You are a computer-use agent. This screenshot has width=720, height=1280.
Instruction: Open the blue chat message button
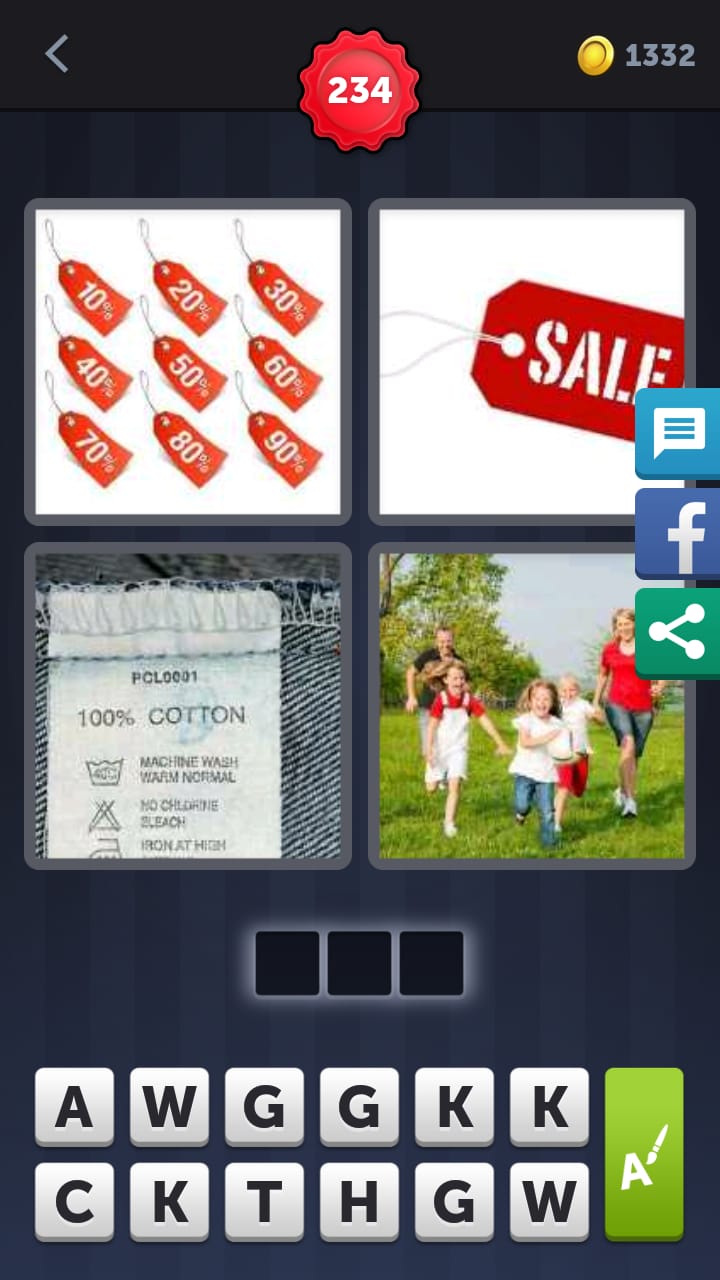pos(679,434)
